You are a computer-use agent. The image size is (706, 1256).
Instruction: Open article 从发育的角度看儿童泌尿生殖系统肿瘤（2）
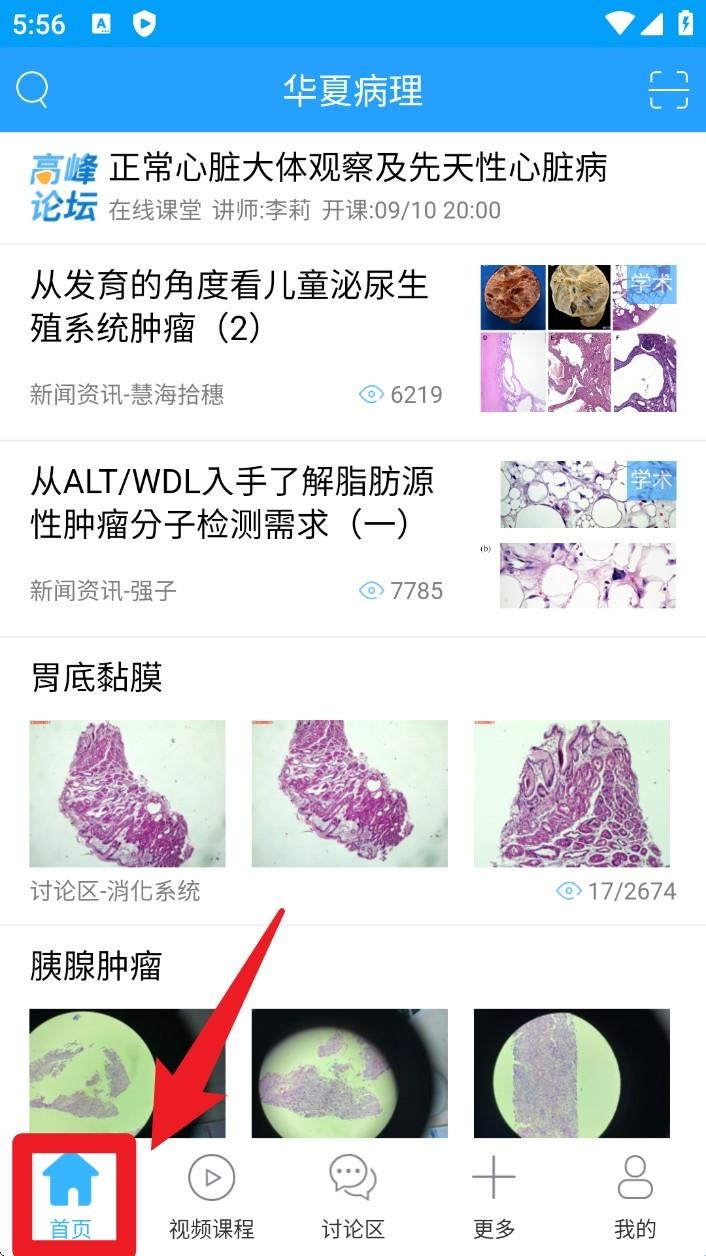[x=230, y=307]
